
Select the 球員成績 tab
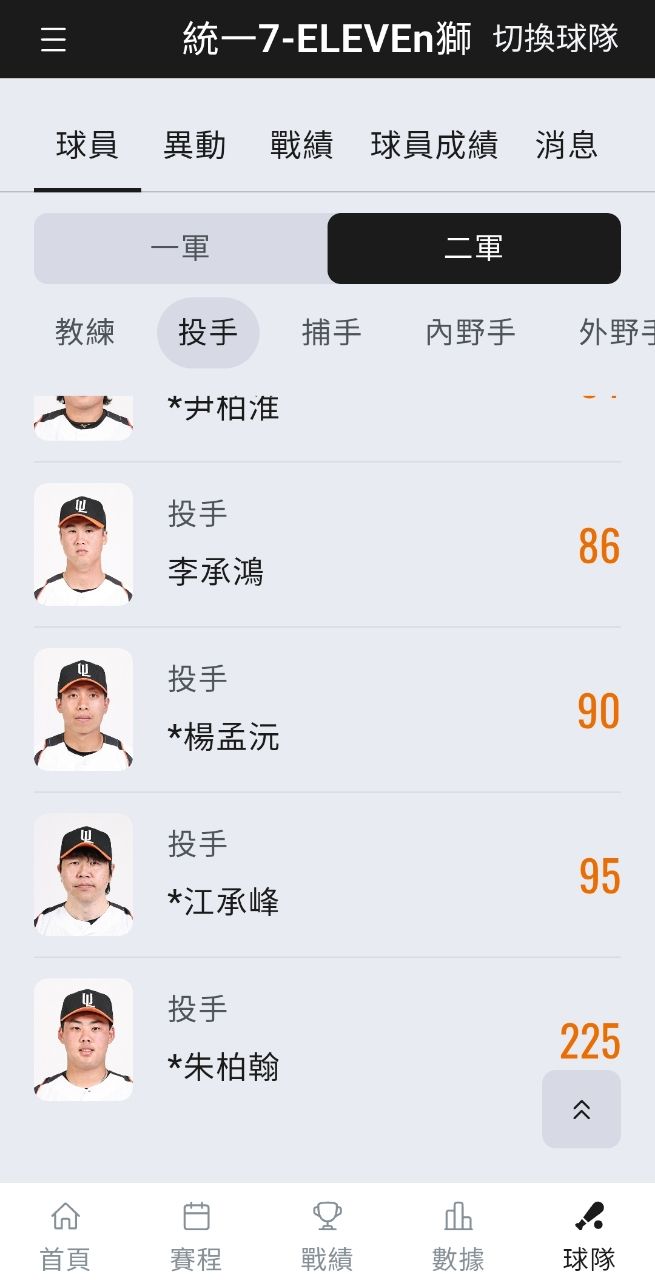click(x=434, y=146)
